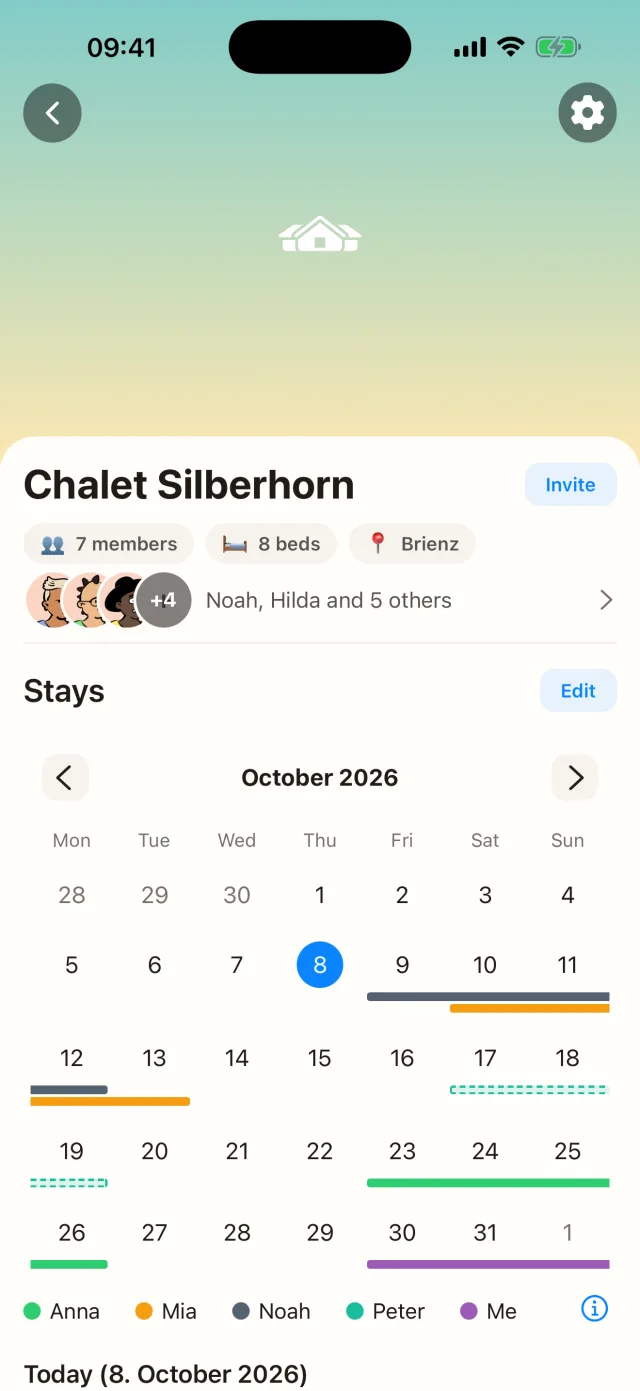
Task: Open the settings gear icon
Action: click(587, 113)
